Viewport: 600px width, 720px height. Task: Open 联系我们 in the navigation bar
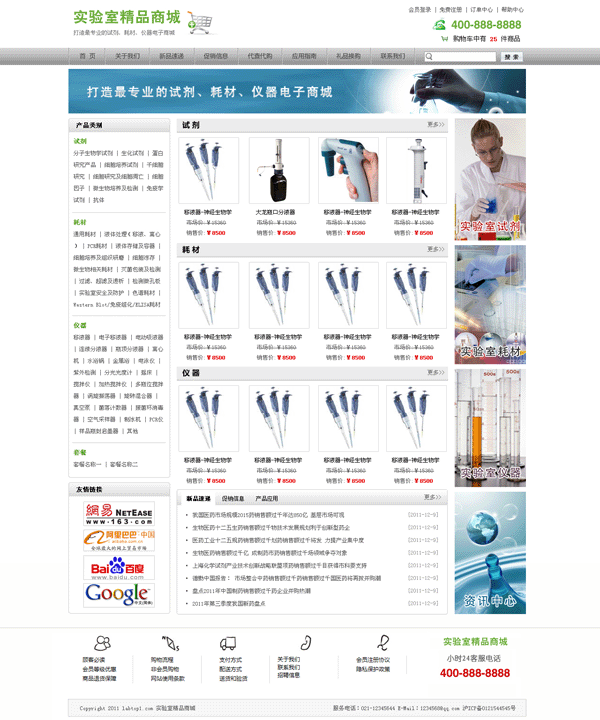[392, 57]
